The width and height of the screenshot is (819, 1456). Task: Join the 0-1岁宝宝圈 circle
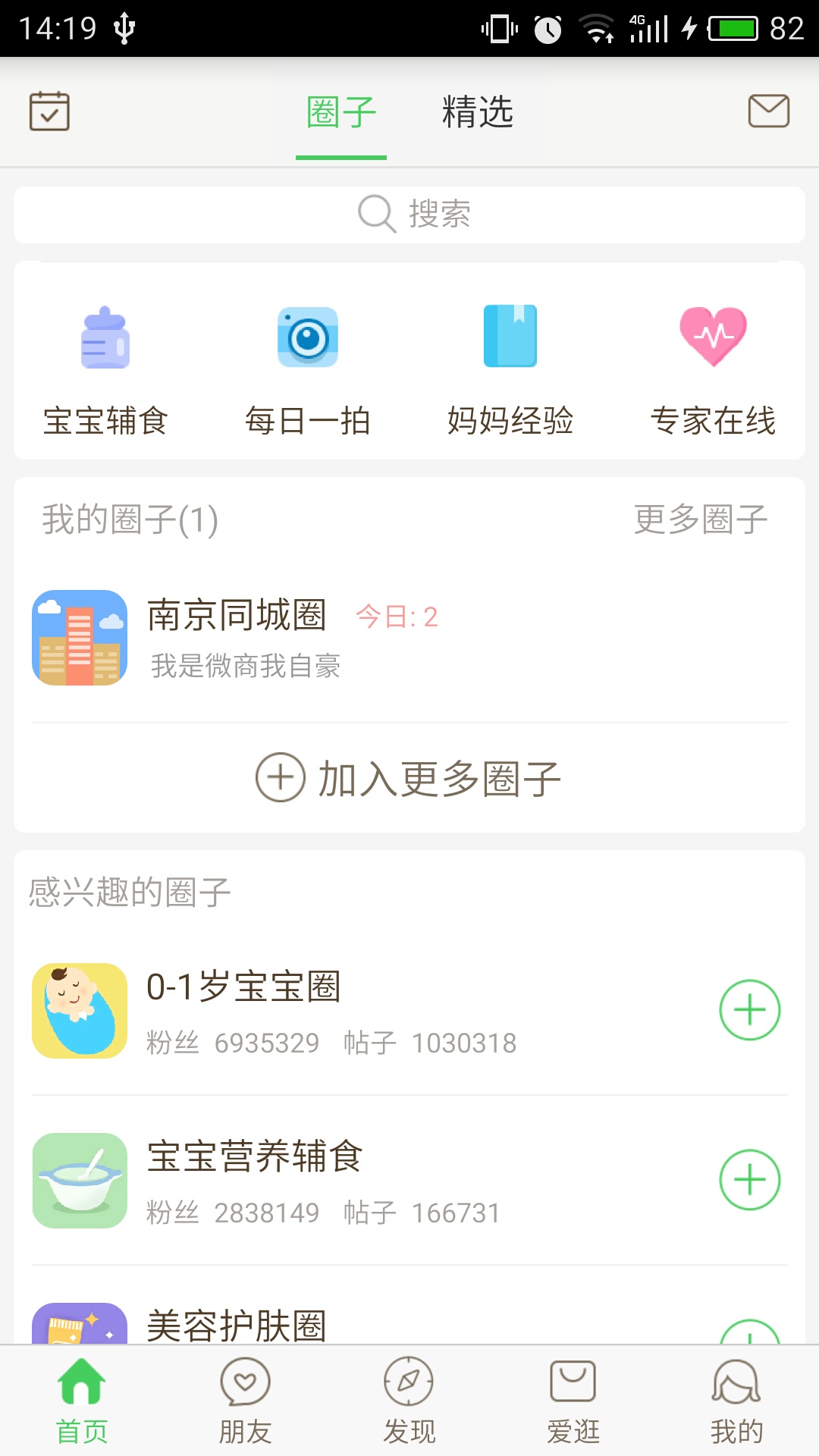[x=750, y=1009]
